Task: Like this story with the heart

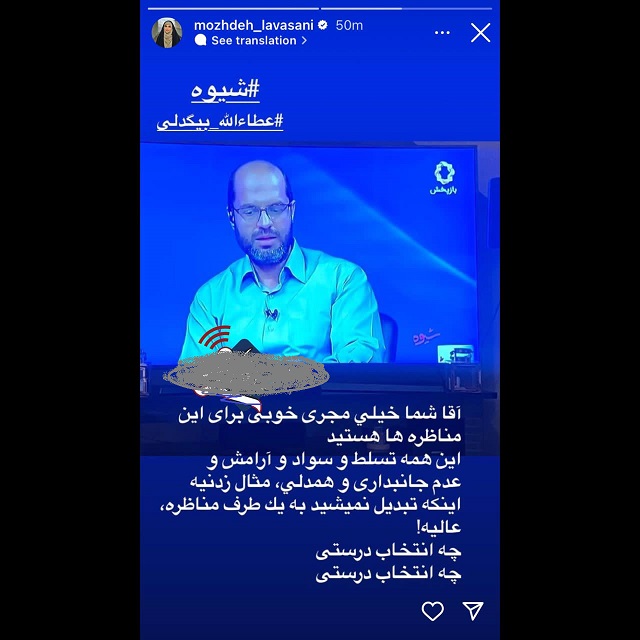Action: point(432,610)
